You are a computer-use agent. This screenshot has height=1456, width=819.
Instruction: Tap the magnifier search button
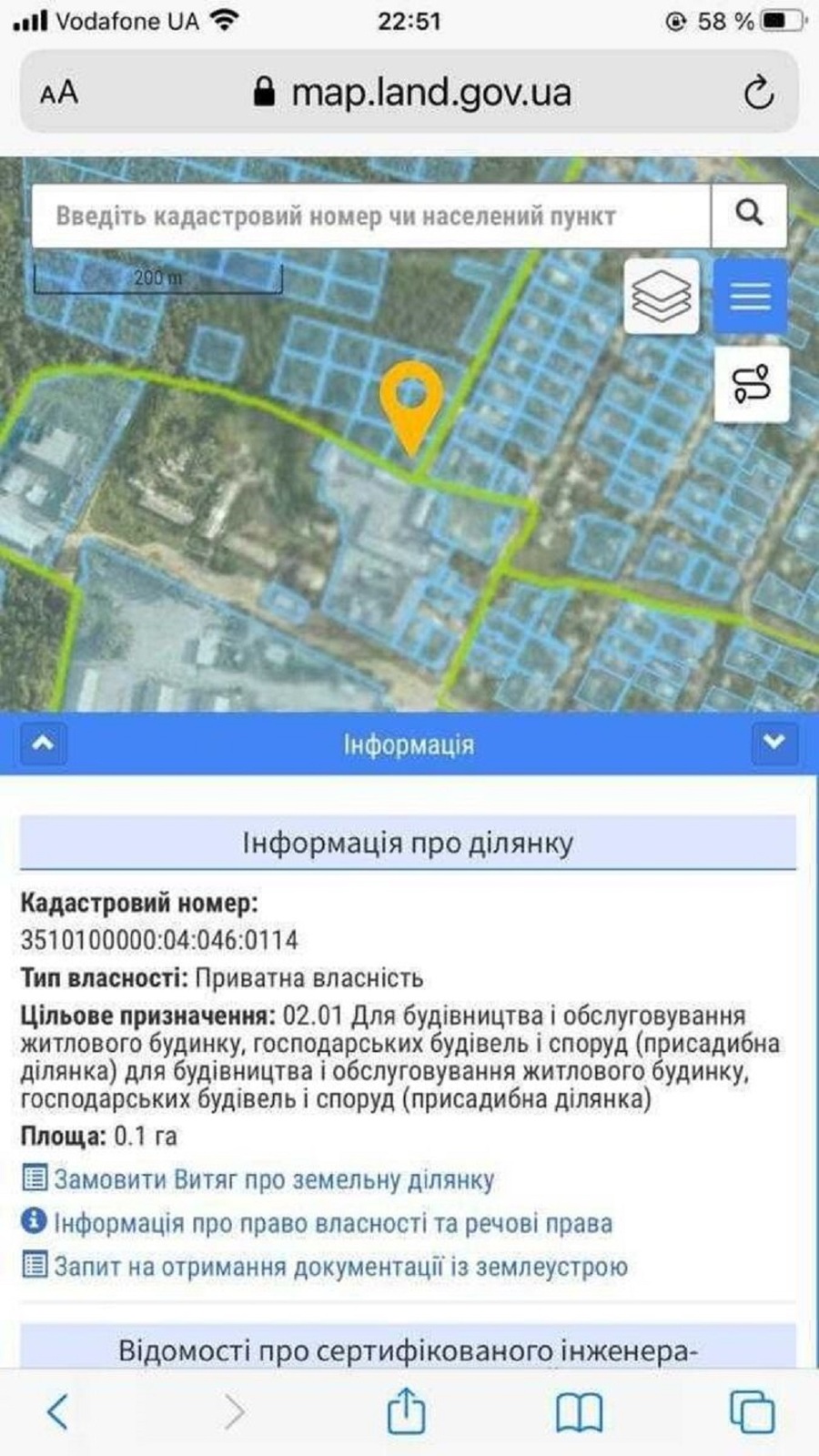point(749,215)
